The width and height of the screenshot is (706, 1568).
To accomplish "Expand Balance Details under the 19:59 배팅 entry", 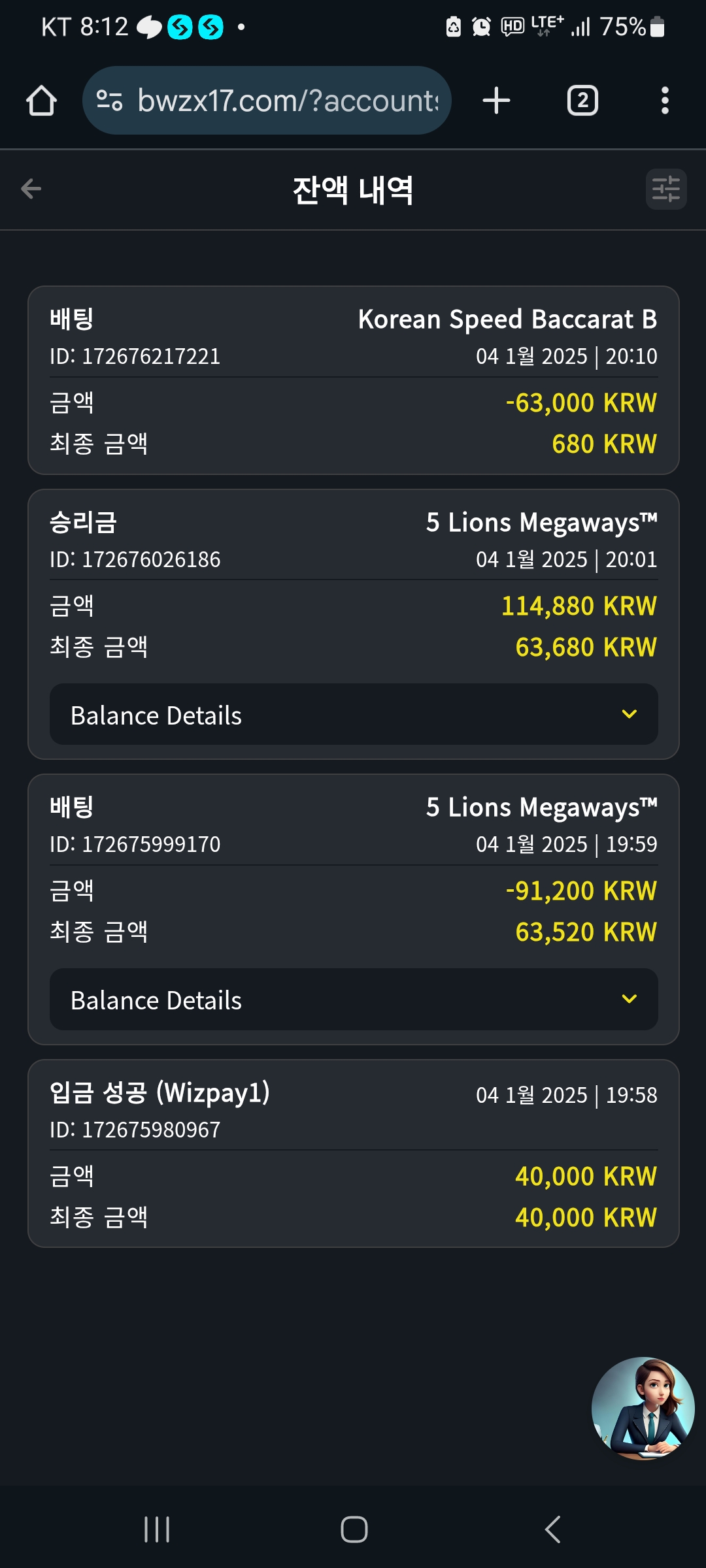I will coord(354,999).
